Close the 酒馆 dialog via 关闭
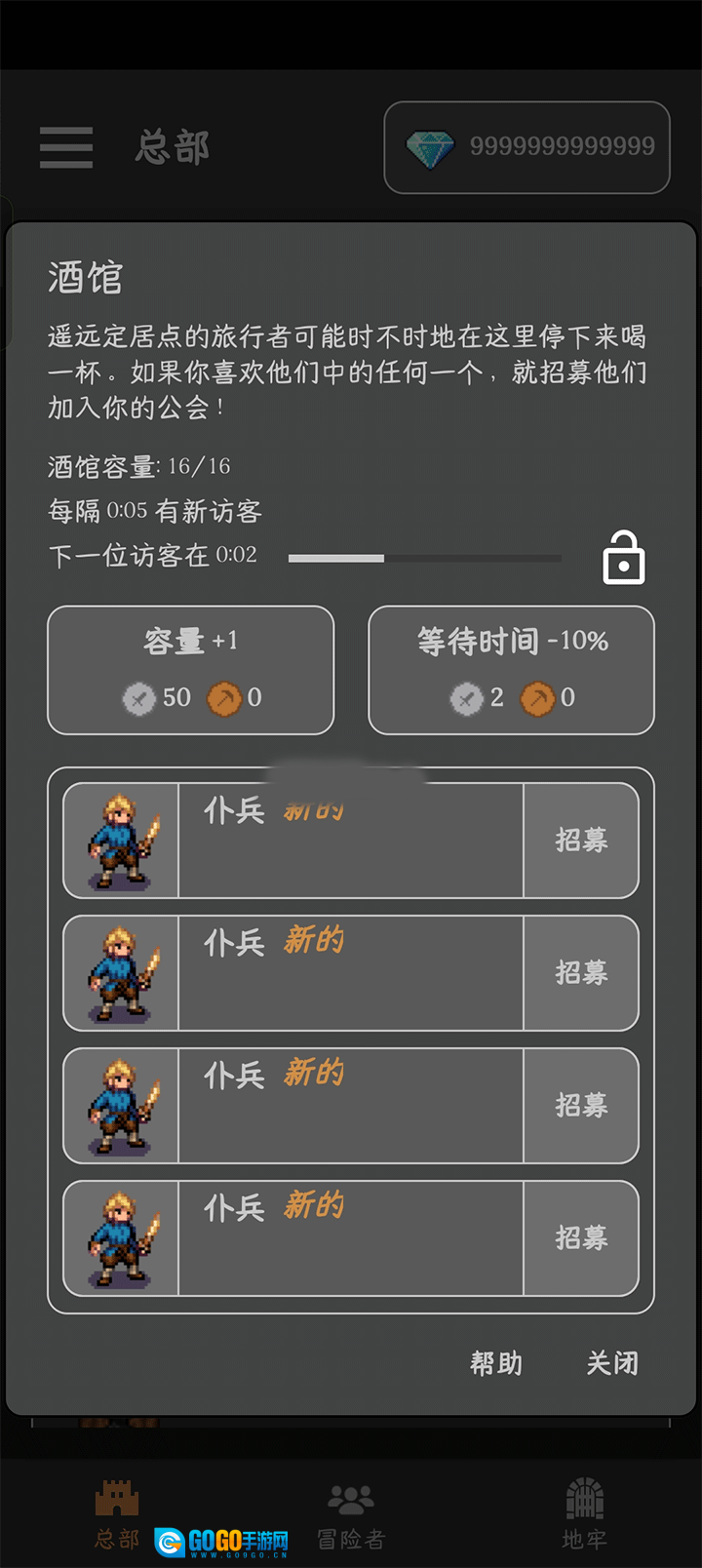The image size is (702, 1568). click(612, 1363)
